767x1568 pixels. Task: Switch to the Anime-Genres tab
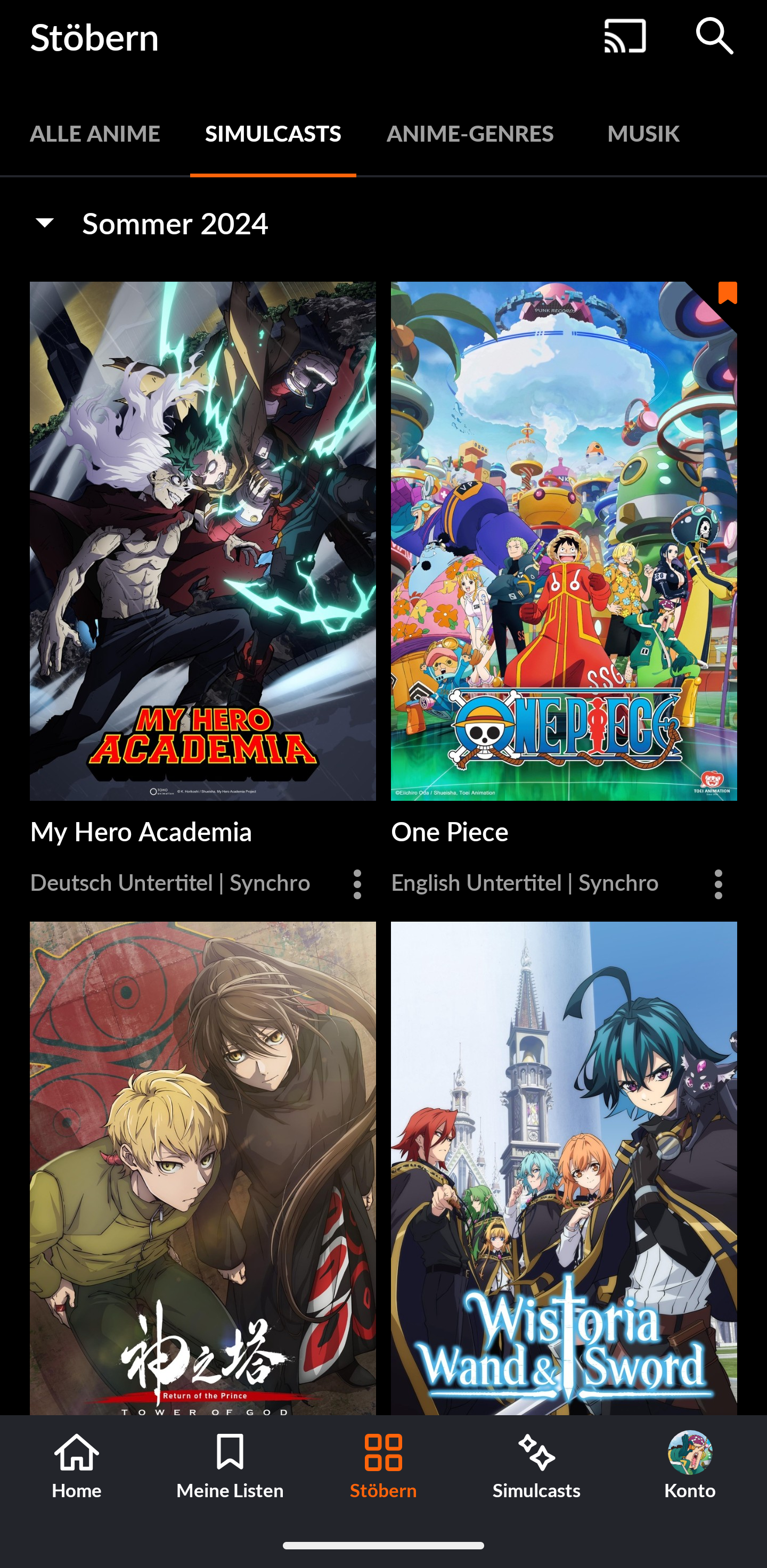point(469,134)
